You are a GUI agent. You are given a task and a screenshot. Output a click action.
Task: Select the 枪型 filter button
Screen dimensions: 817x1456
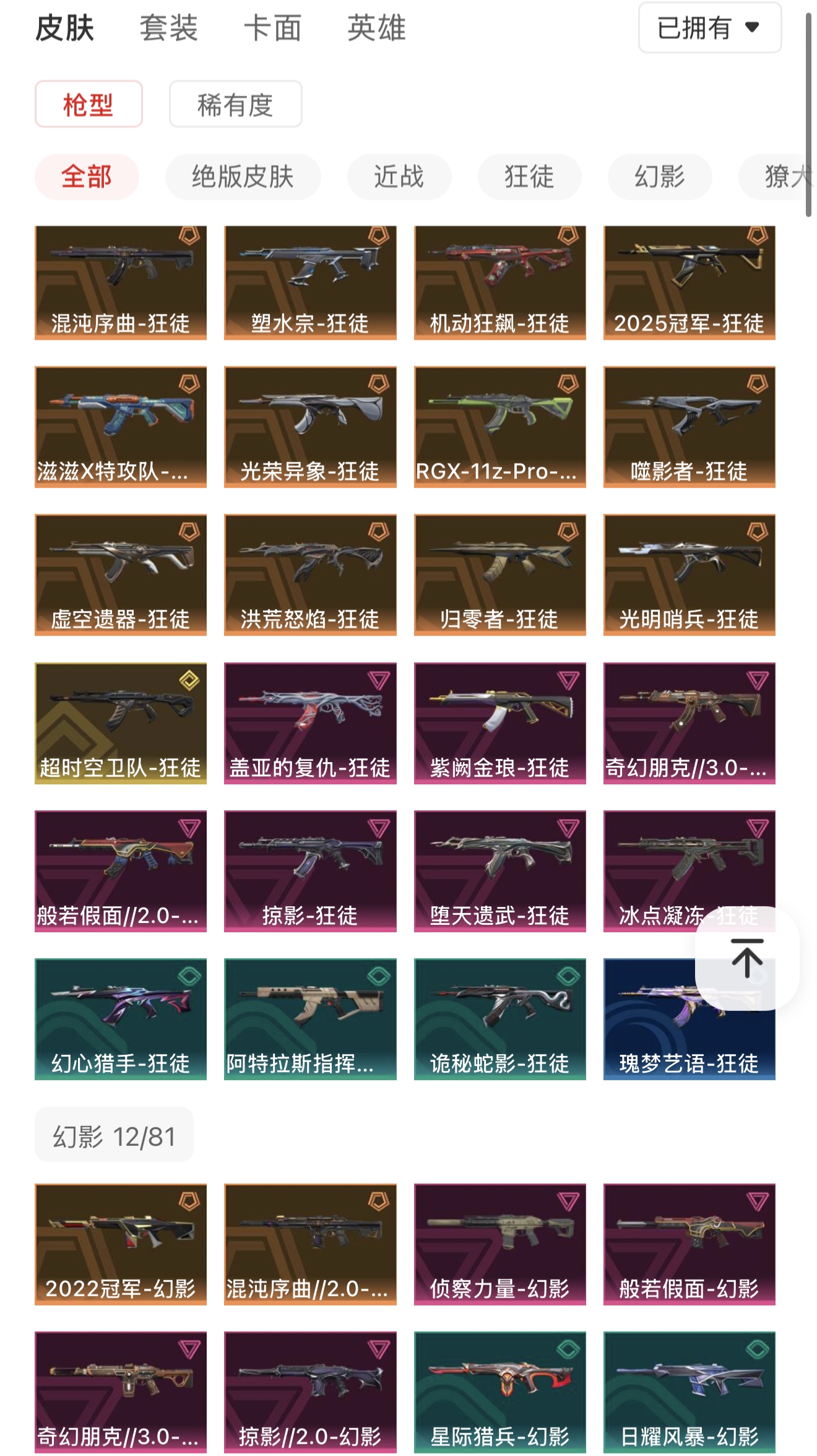pyautogui.click(x=89, y=105)
